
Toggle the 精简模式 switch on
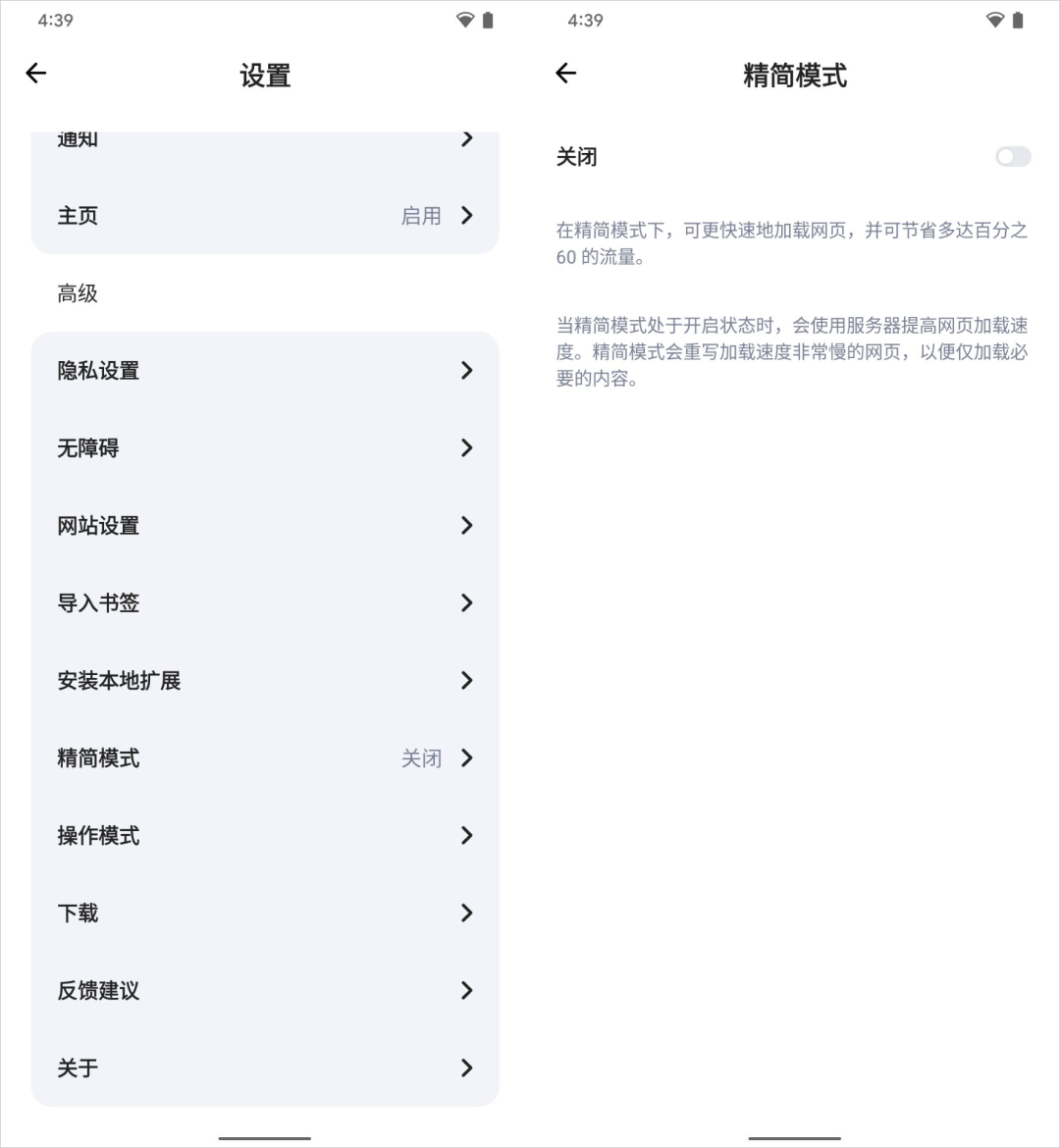1012,157
